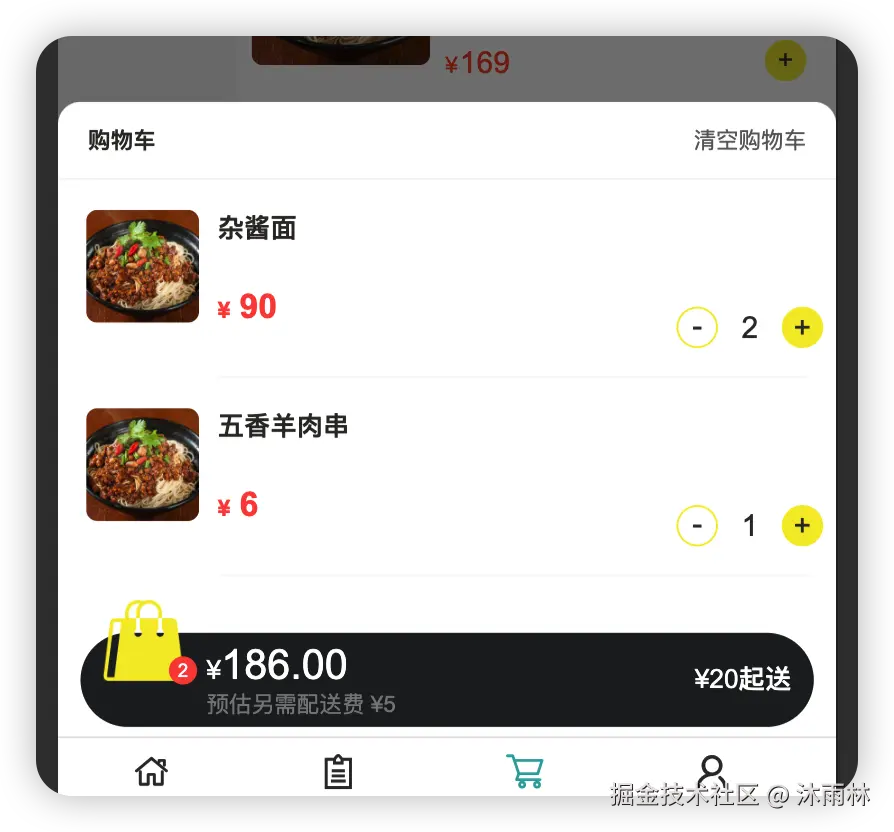Tap 清空购物车 to clear the cart

point(749,140)
